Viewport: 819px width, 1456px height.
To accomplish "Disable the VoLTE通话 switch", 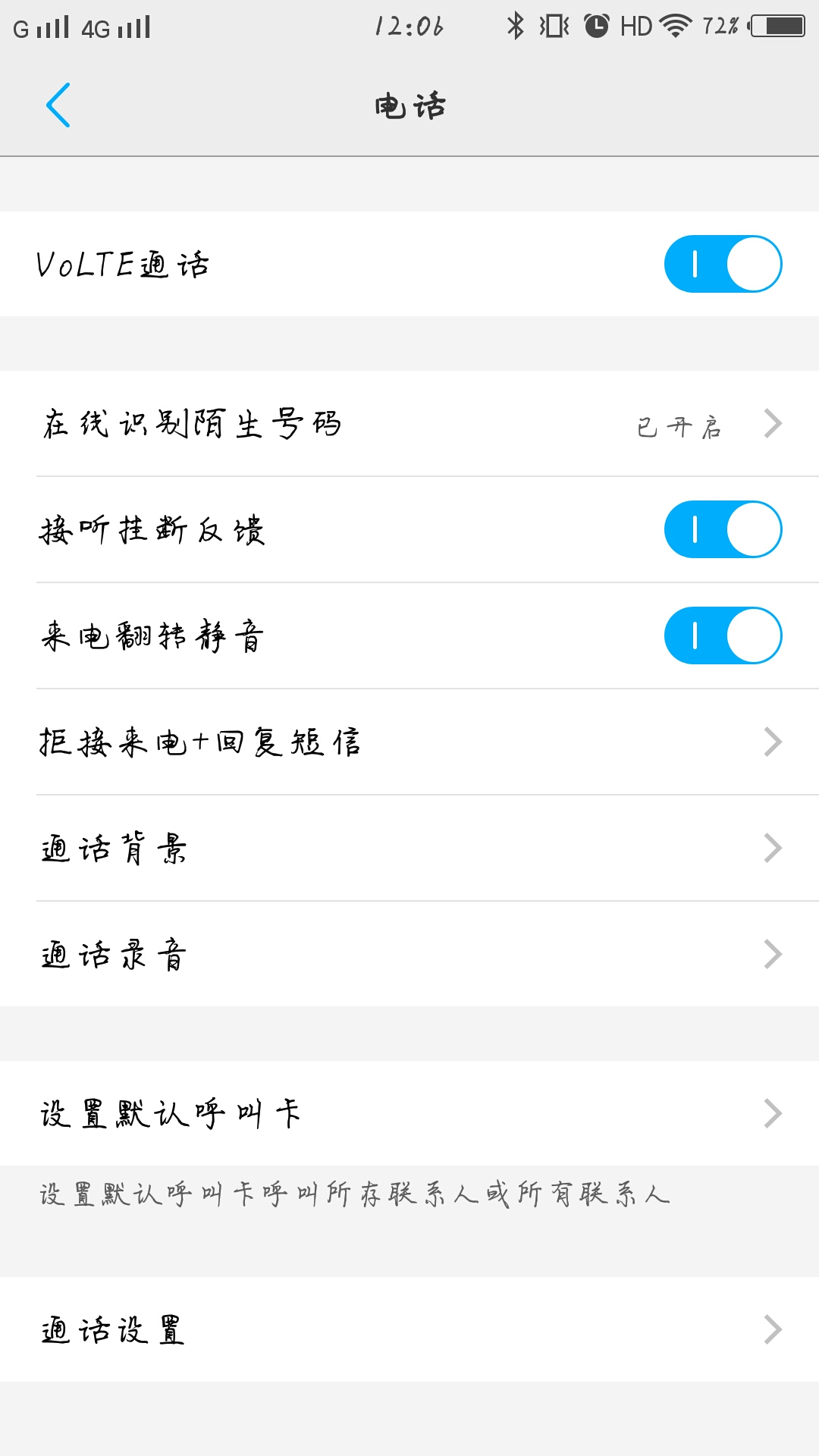I will tap(722, 264).
